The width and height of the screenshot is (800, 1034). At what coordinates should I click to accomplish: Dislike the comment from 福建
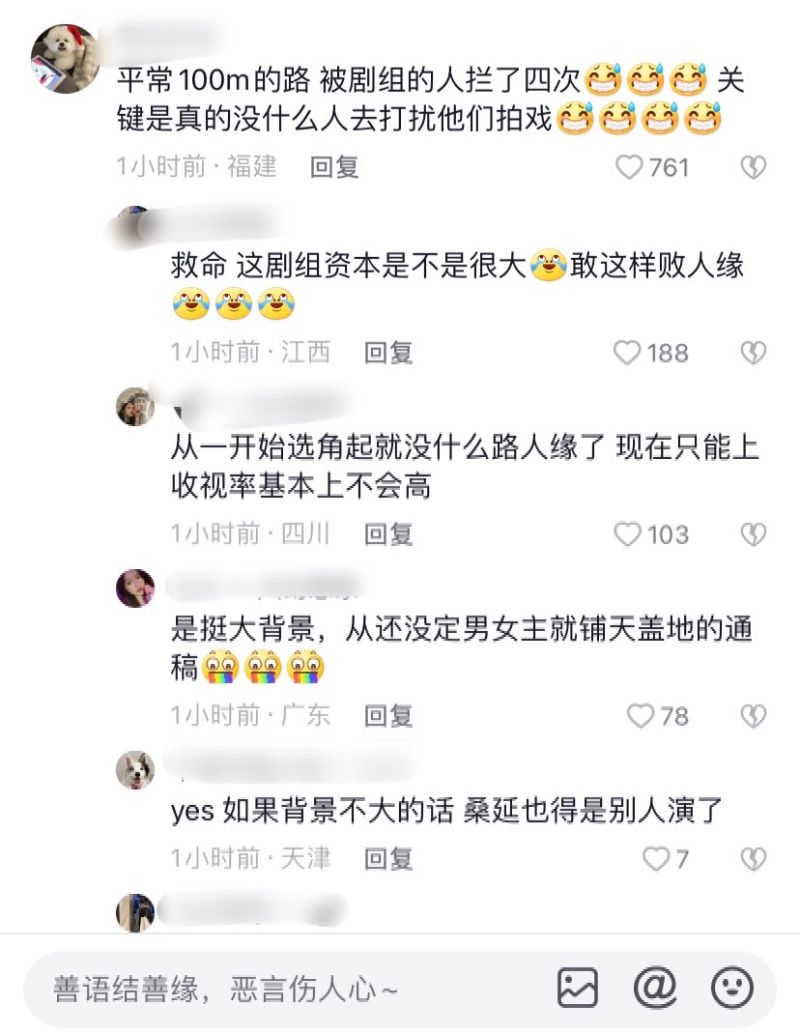point(753,167)
